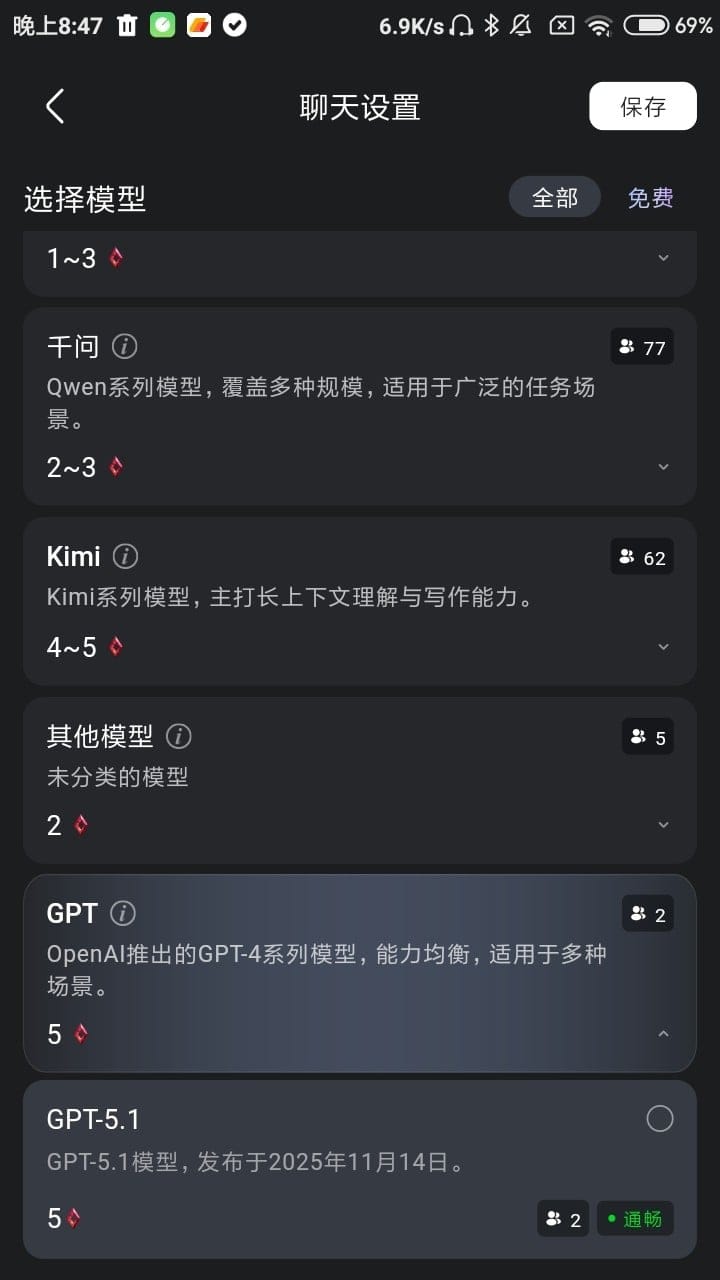Switch to the 全部 filter
Screen dimensions: 720x1280
point(555,197)
